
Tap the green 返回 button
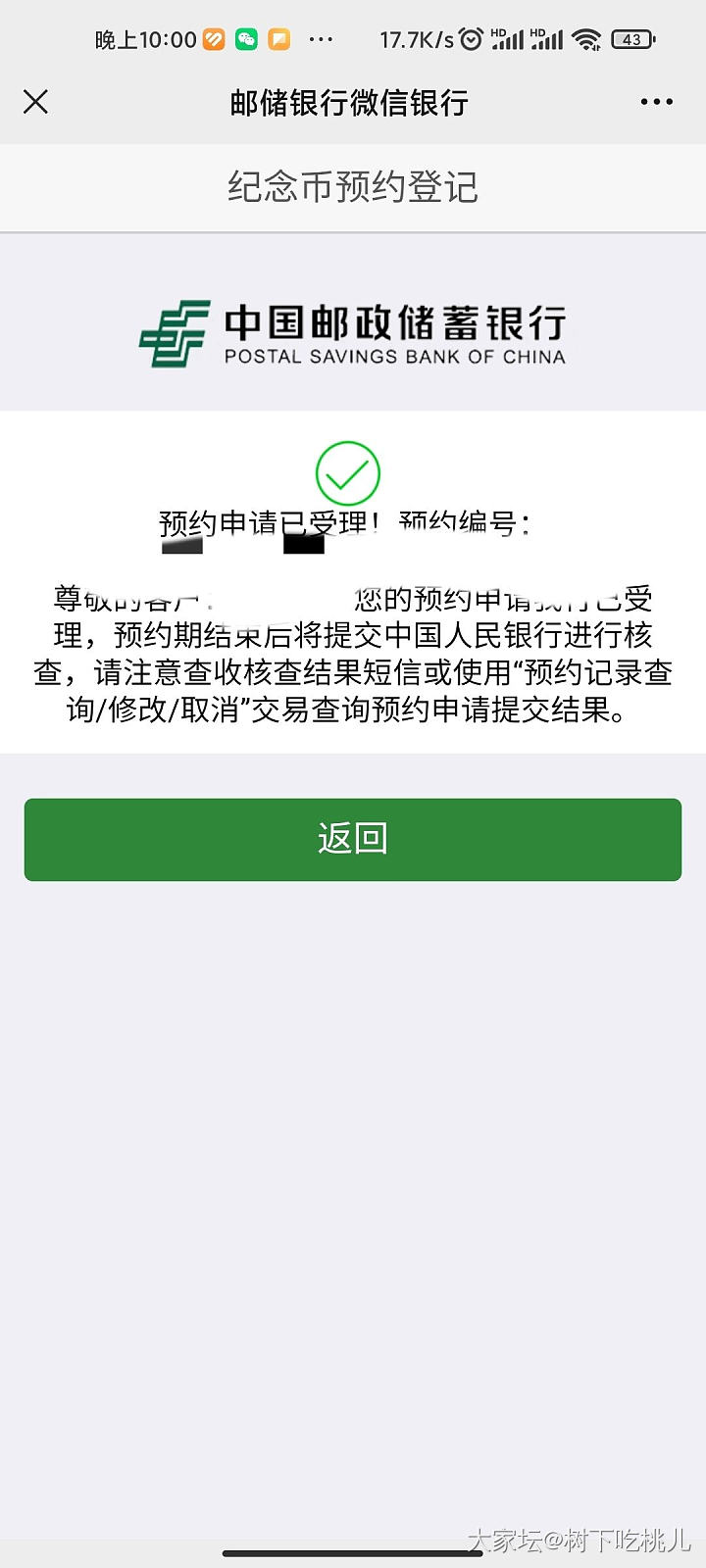[x=353, y=839]
